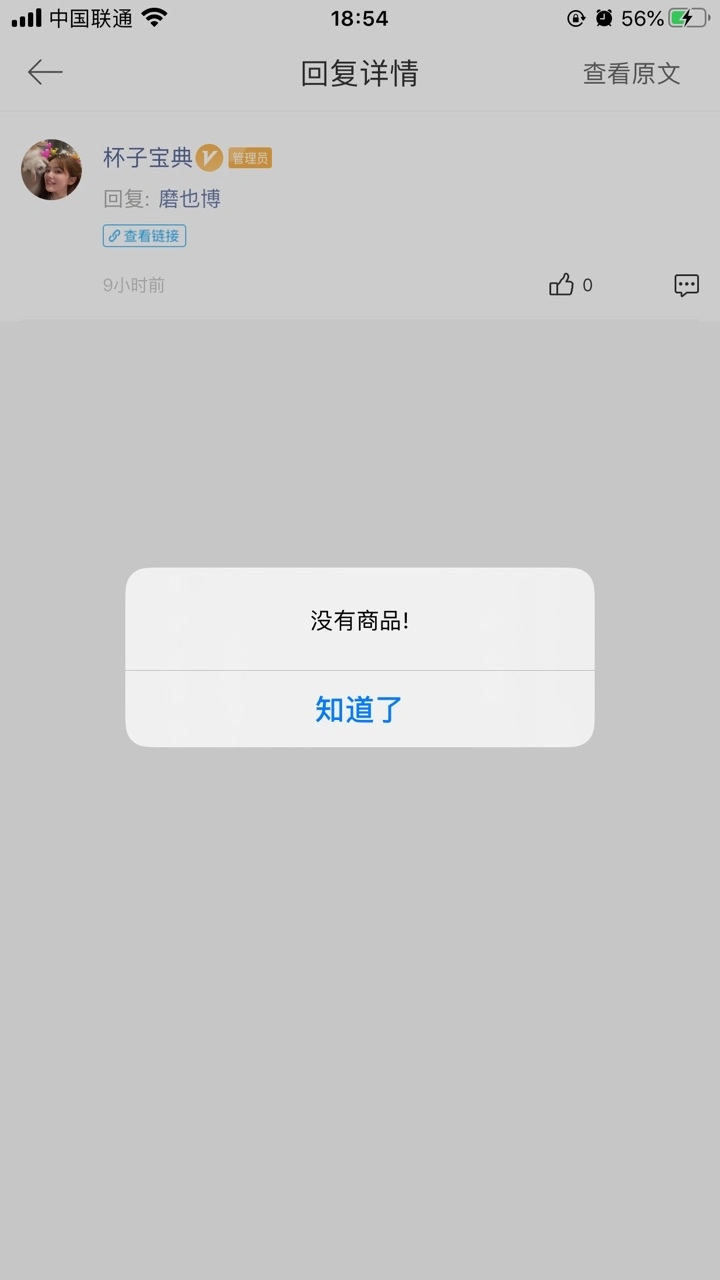Like the reply from 杯子宝典

562,285
